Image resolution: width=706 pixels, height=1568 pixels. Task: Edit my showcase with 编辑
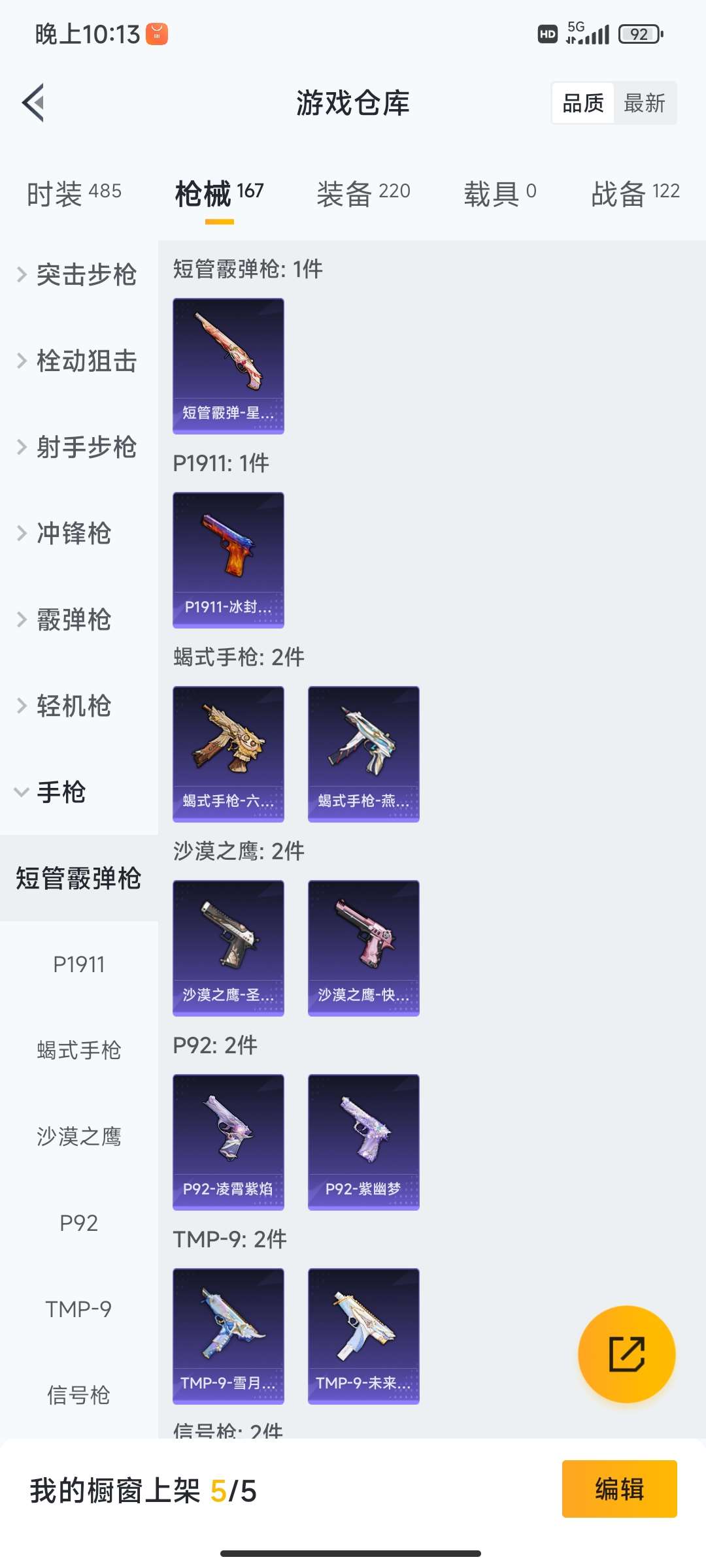619,1489
